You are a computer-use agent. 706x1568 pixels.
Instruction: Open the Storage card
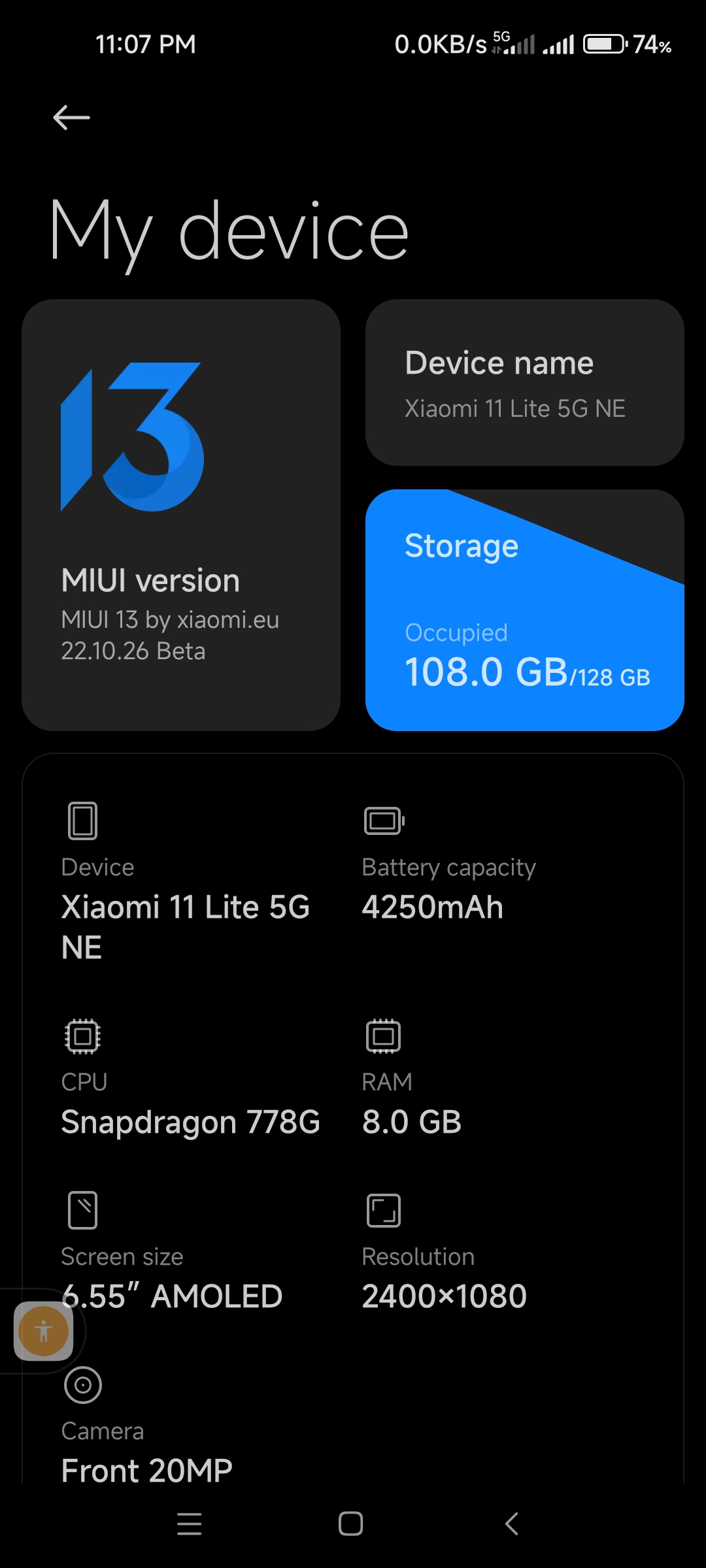tap(525, 610)
